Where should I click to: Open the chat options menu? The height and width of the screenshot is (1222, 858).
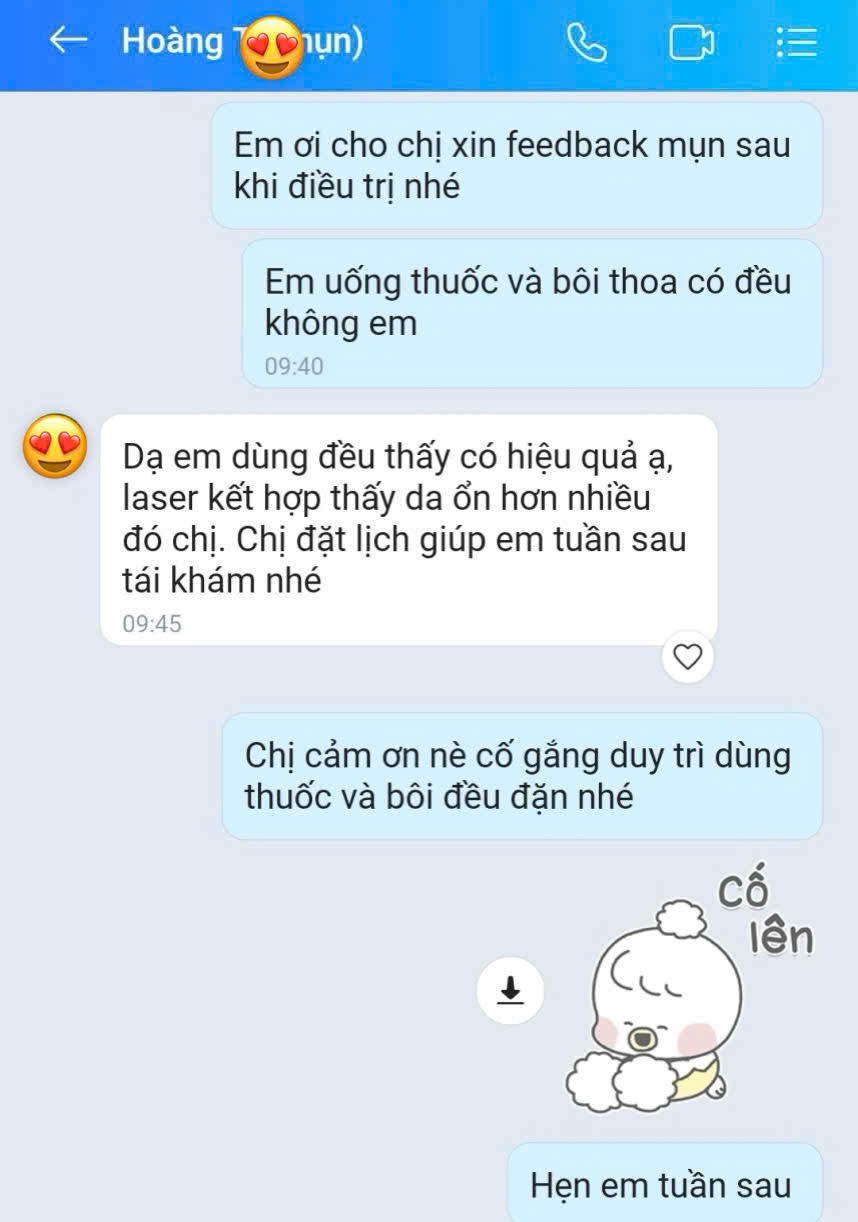(796, 42)
